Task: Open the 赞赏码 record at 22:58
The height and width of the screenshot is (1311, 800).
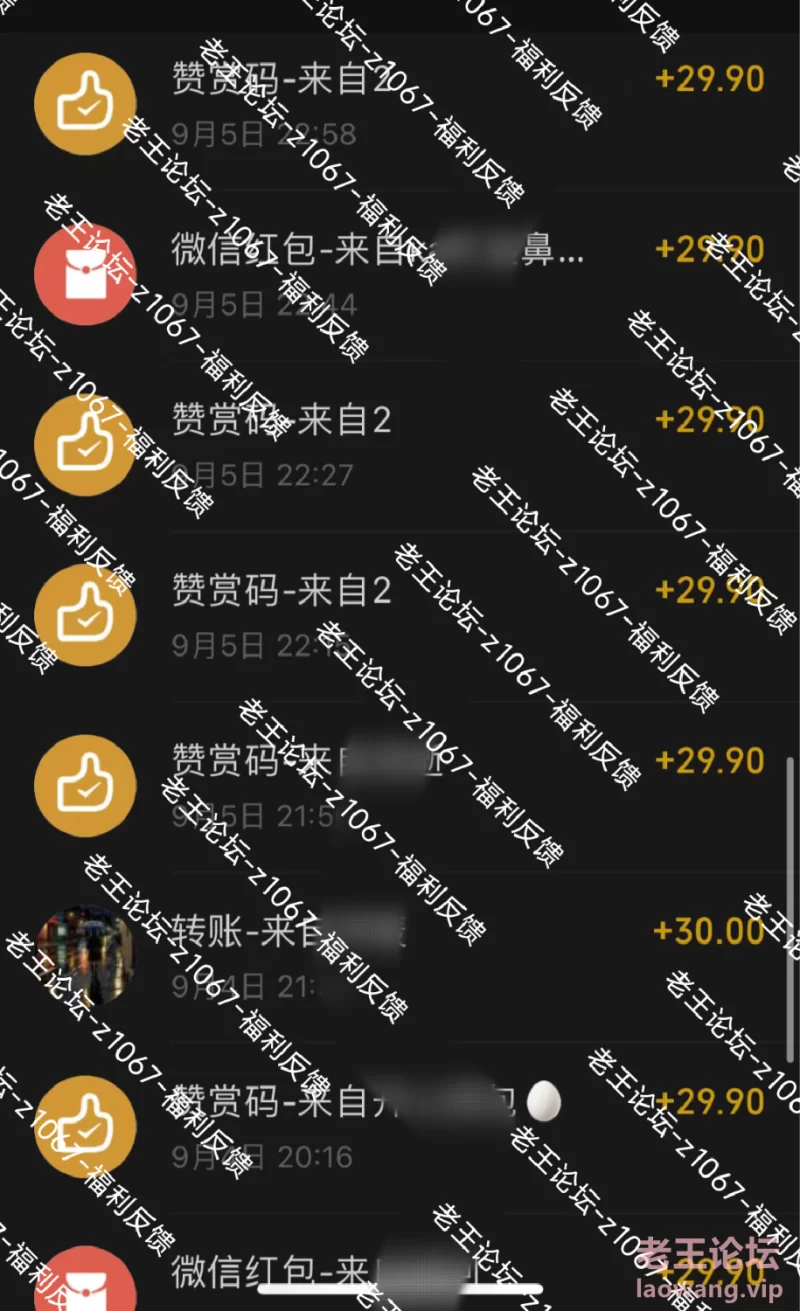Action: 400,105
